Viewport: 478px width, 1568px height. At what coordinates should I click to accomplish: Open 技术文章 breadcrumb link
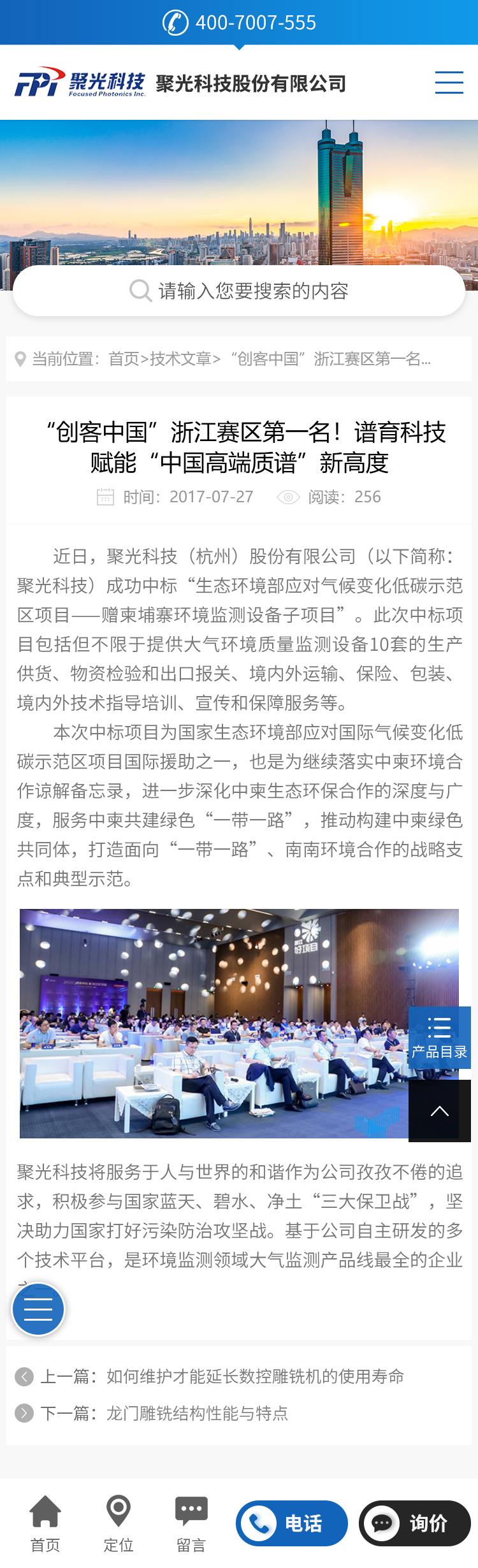click(180, 359)
